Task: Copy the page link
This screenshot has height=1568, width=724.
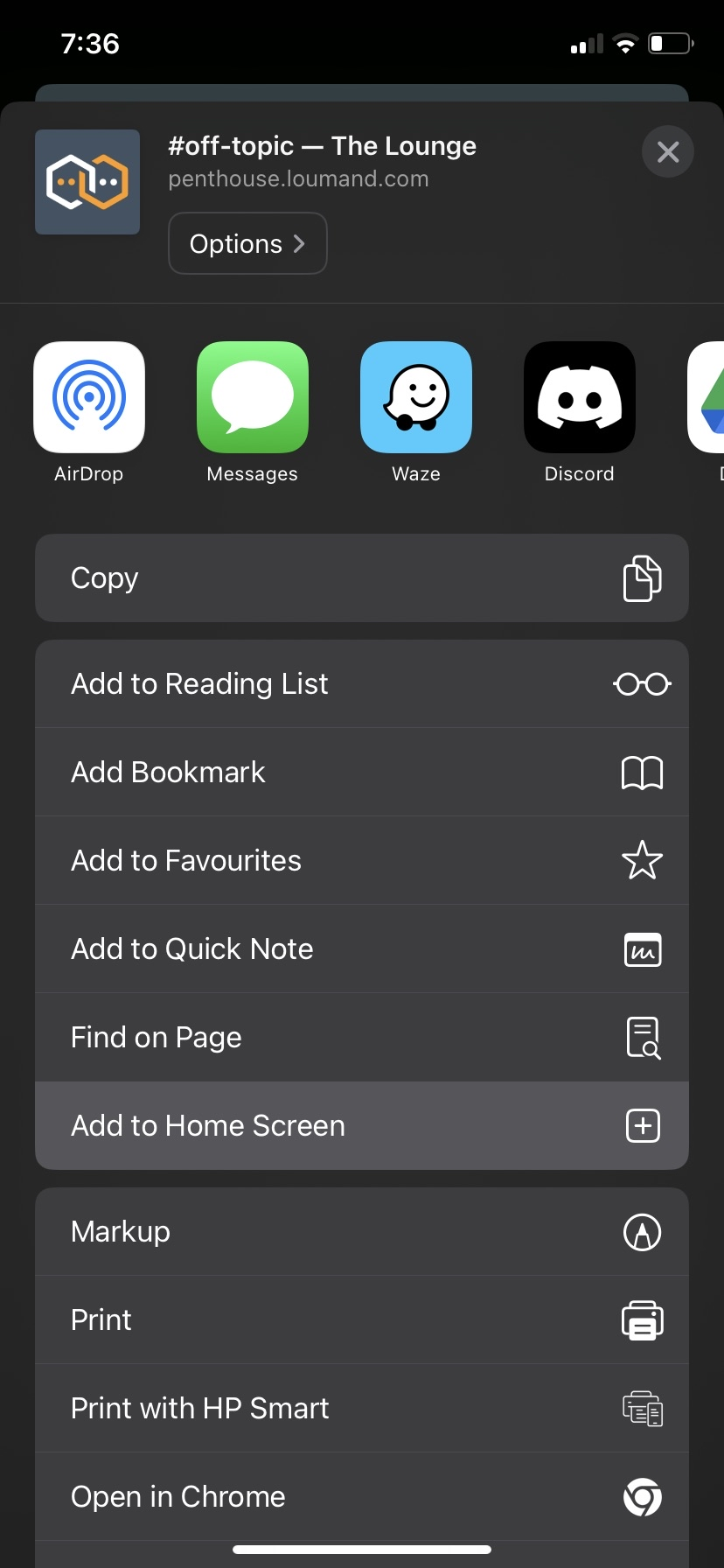Action: (x=362, y=578)
